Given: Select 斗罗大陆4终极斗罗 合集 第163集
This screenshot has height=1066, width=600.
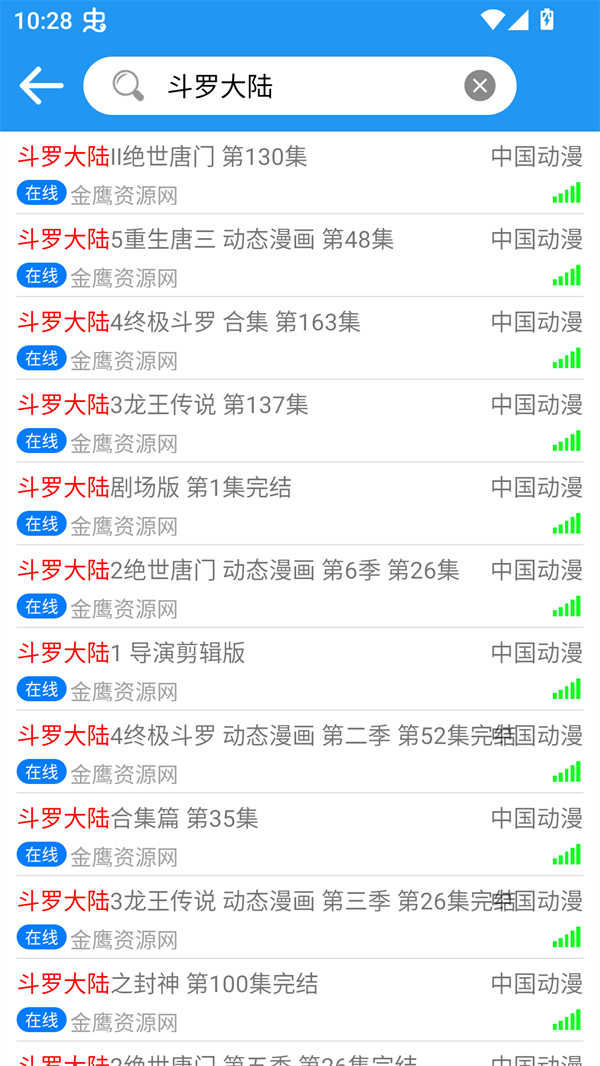Looking at the screenshot, I should (190, 322).
